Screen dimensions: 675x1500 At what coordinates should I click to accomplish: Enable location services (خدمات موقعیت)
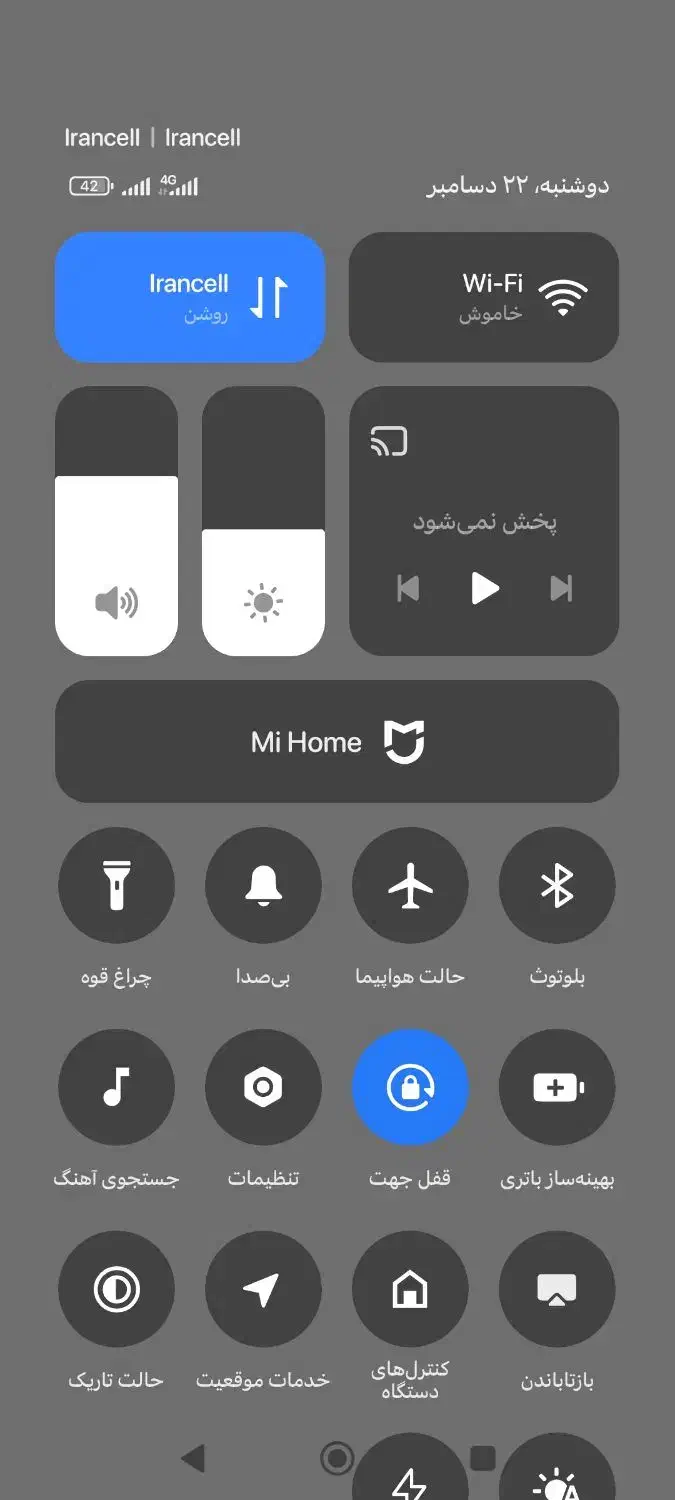pos(263,1289)
